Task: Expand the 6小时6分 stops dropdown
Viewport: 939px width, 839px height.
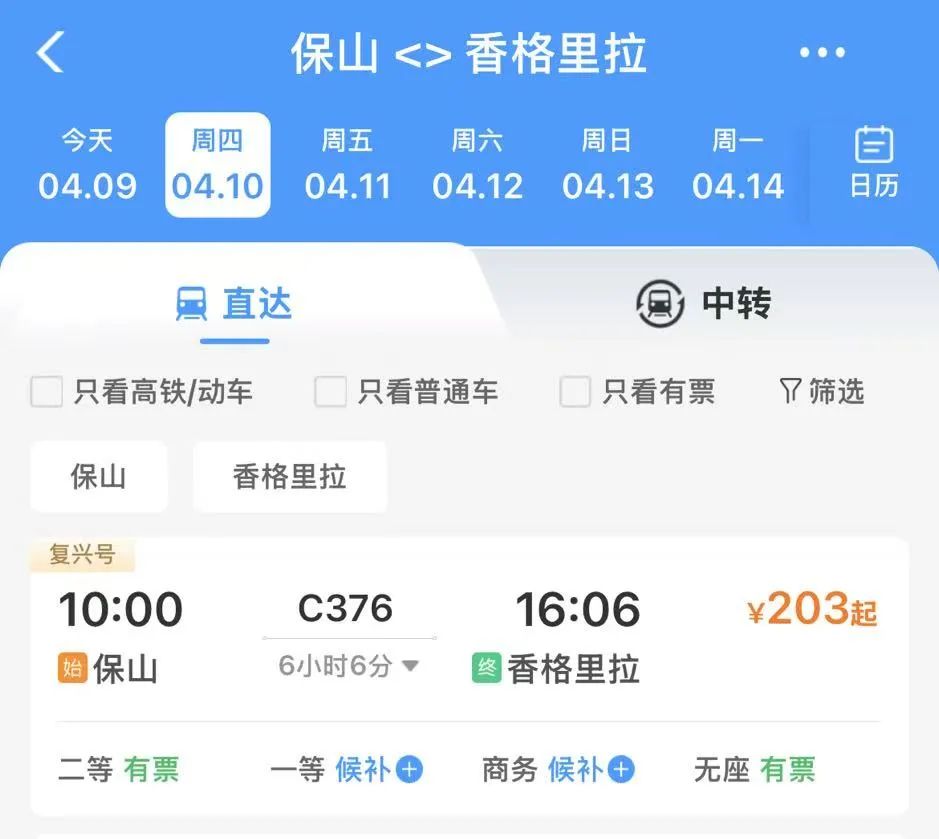Action: [x=348, y=667]
